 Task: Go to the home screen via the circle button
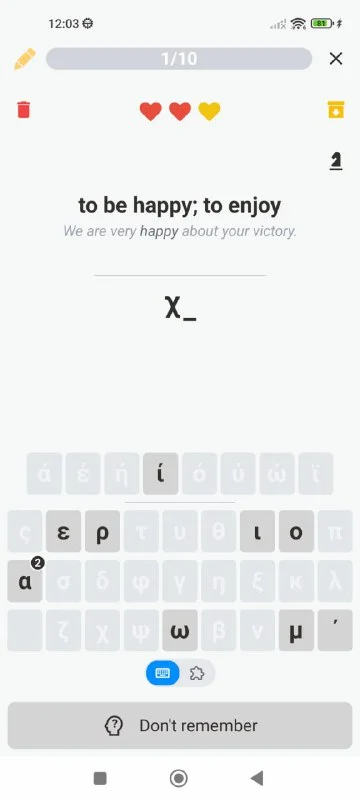pyautogui.click(x=178, y=778)
